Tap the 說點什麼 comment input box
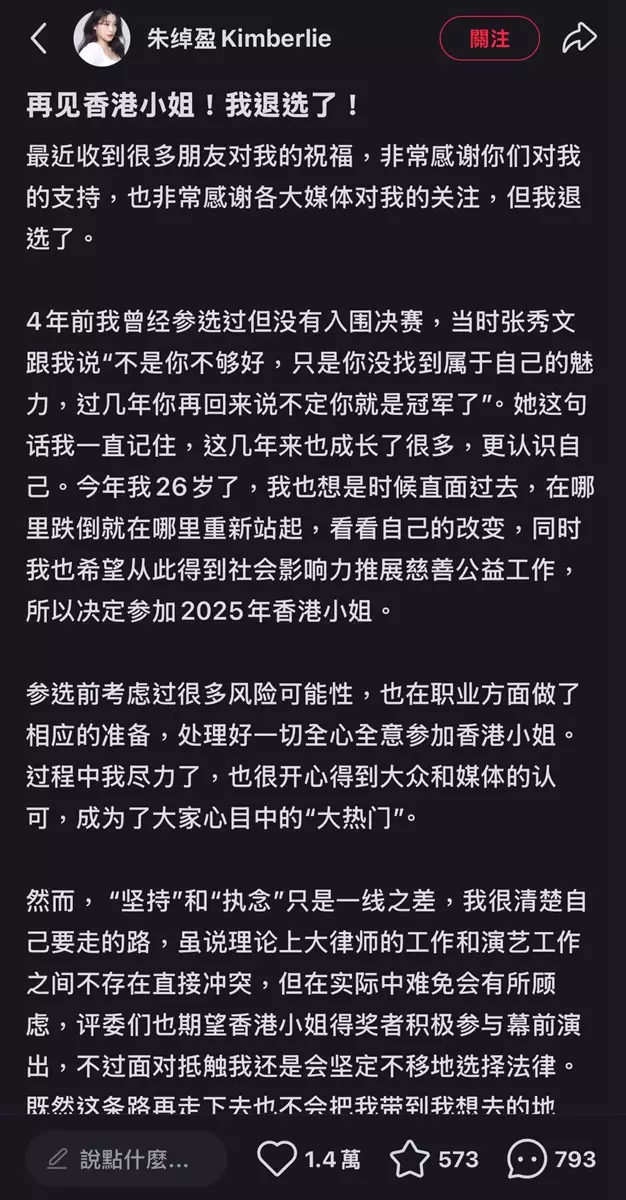Screen dimensions: 626x1200 point(125,1159)
